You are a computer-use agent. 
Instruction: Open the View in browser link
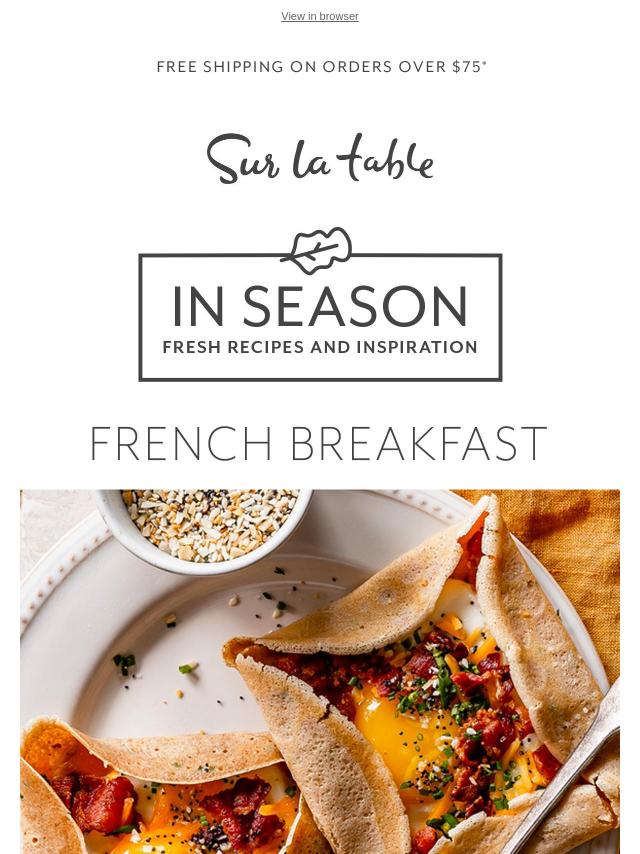tap(320, 17)
